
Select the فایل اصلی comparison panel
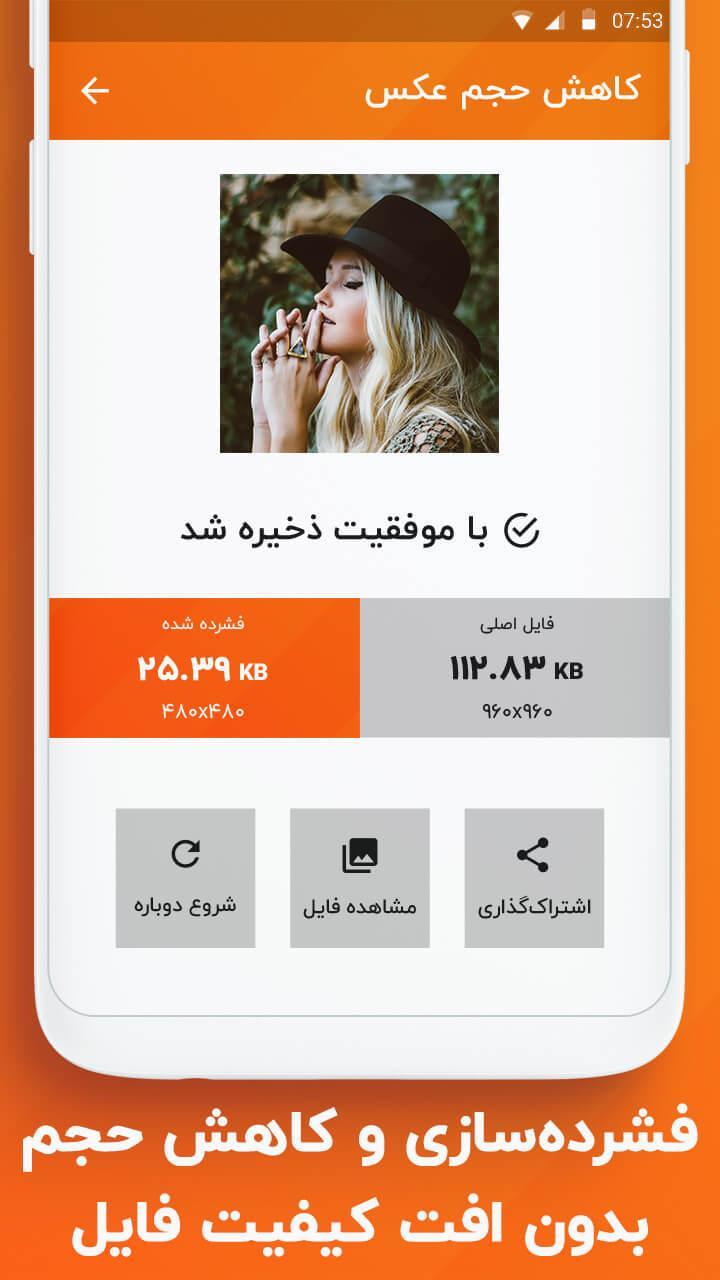pos(520,665)
